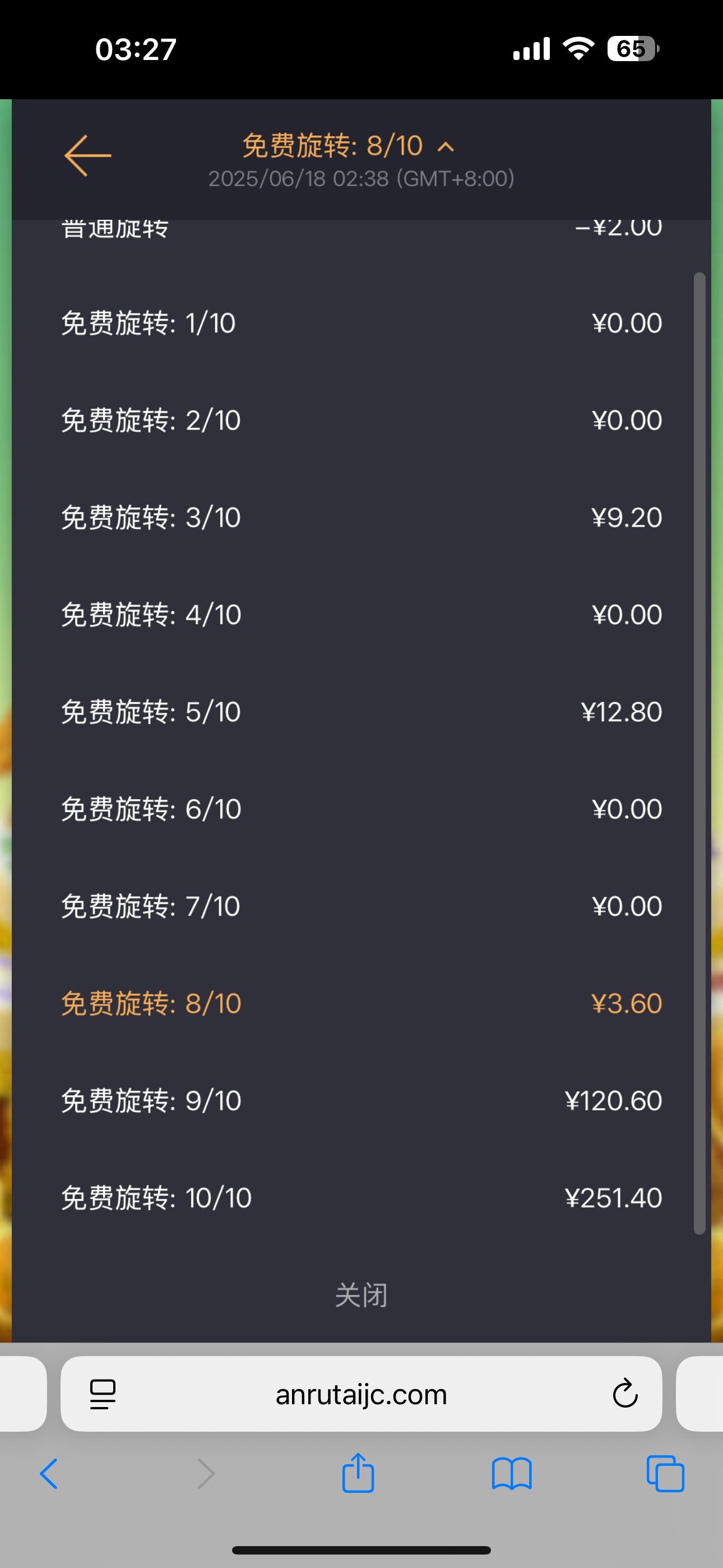723x1568 pixels.
Task: Open Safari bookmarks
Action: tap(512, 1474)
